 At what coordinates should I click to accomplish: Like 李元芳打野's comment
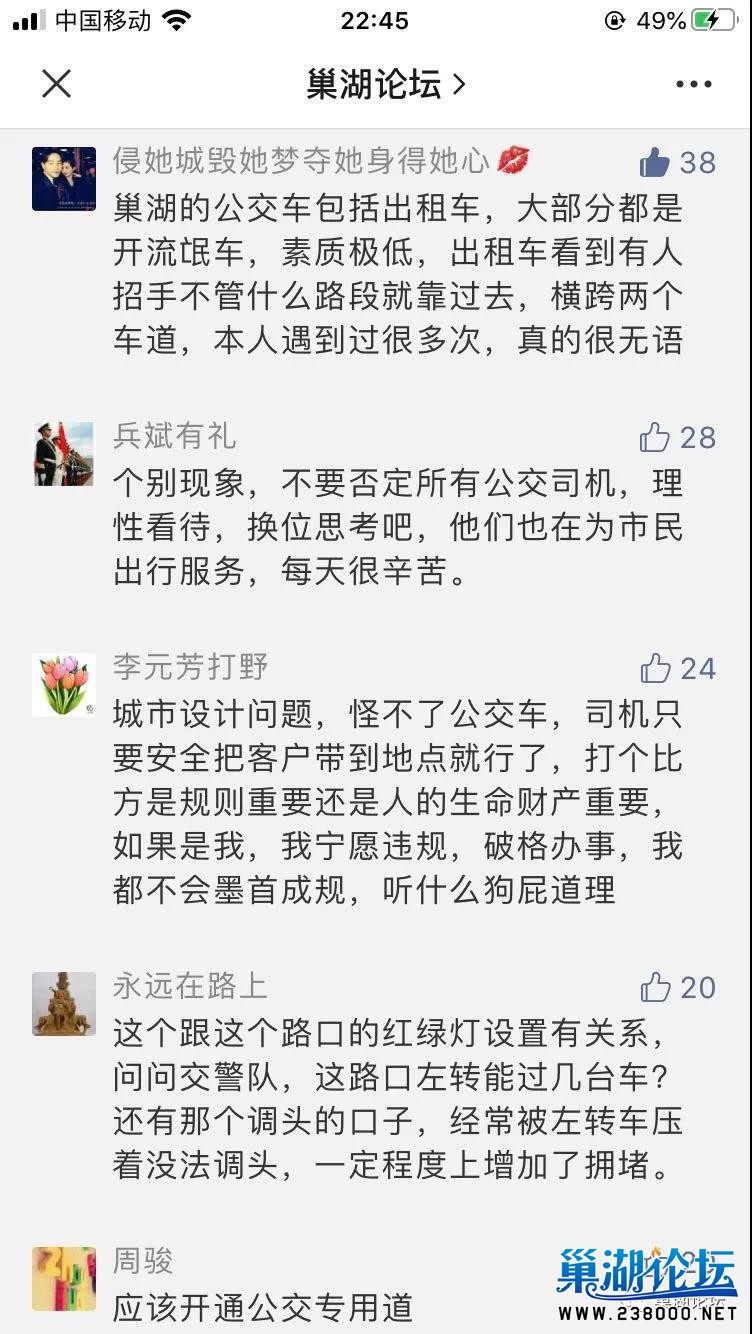coord(655,668)
